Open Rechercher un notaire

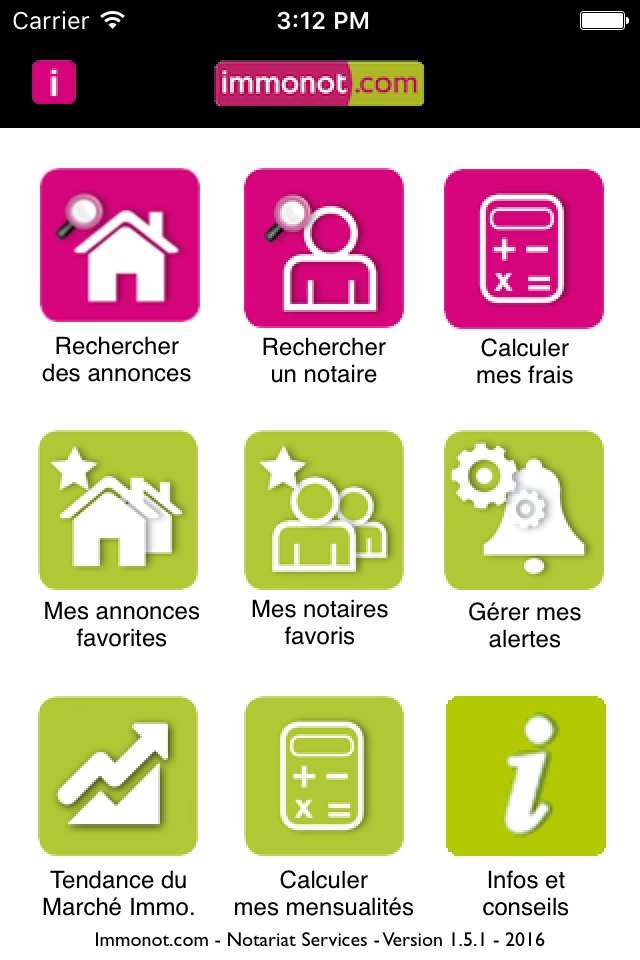[324, 245]
